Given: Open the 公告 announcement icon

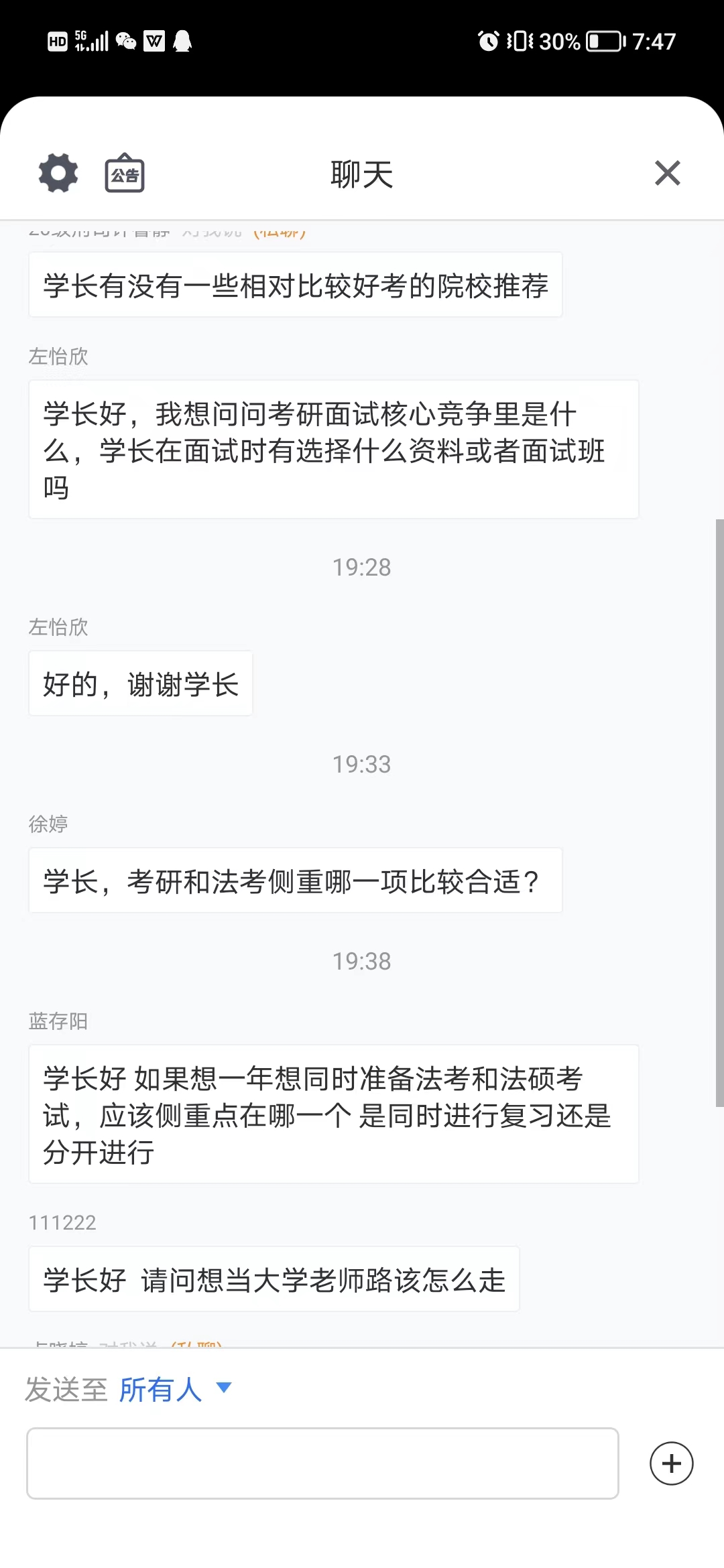Looking at the screenshot, I should pyautogui.click(x=125, y=173).
